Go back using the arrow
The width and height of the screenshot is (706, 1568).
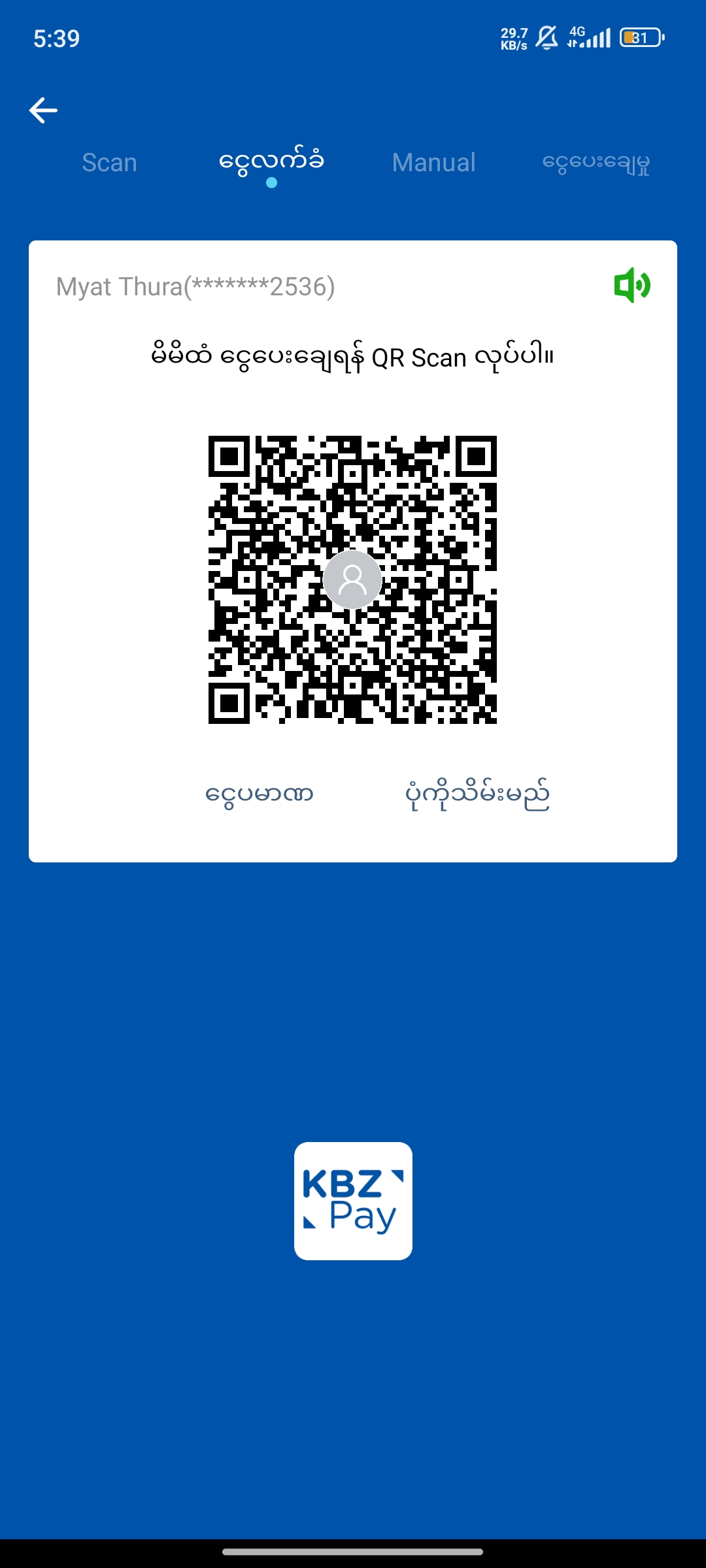tap(43, 110)
